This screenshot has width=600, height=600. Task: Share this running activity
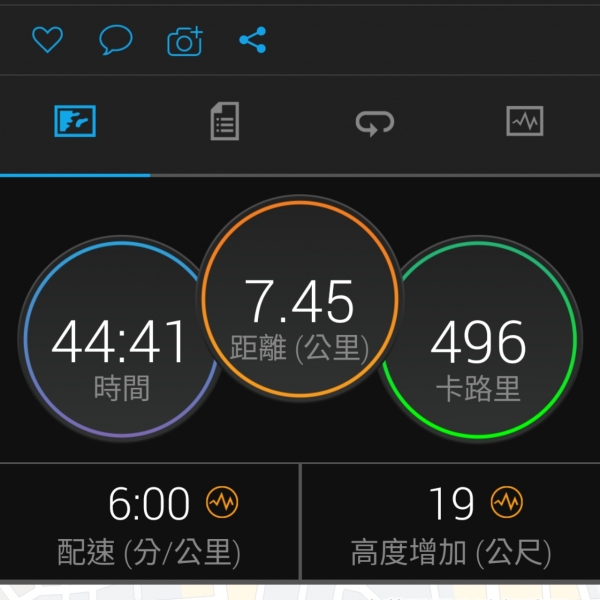[253, 40]
